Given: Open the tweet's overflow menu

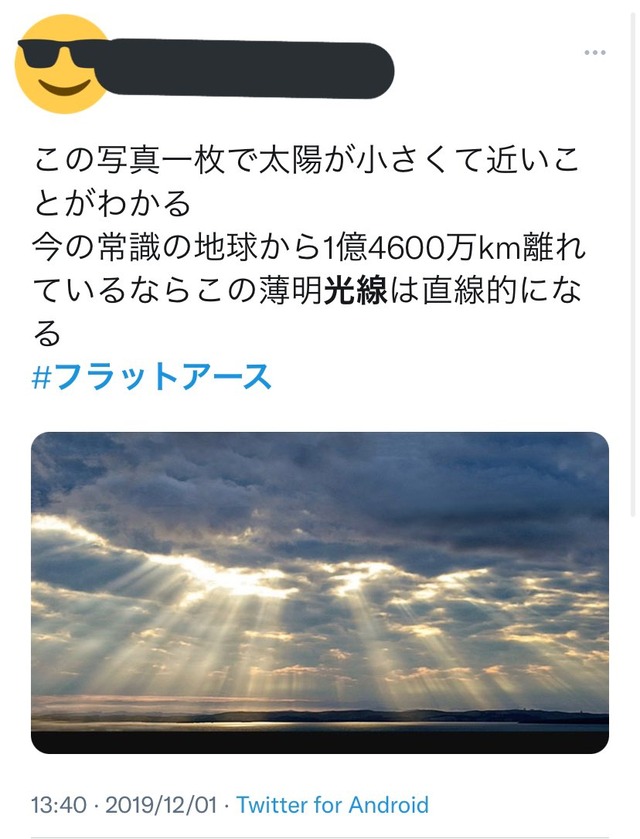Looking at the screenshot, I should (x=595, y=52).
